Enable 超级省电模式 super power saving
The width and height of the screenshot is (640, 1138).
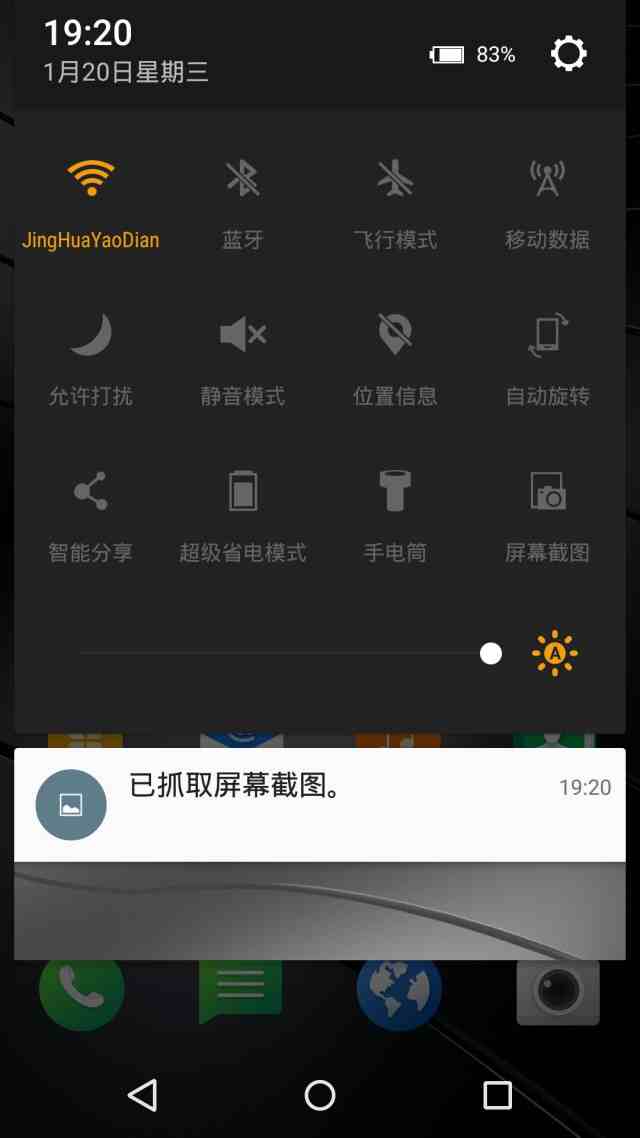point(243,492)
